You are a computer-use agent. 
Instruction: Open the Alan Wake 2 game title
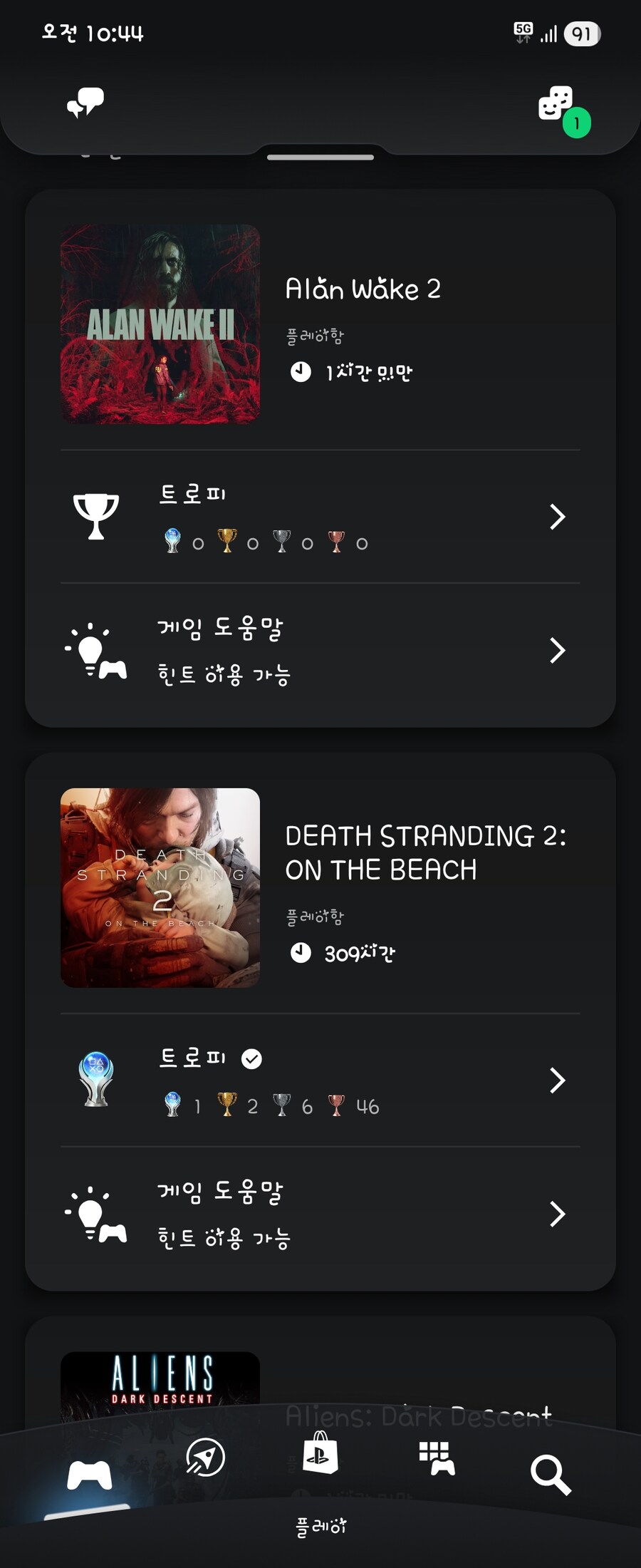pos(364,289)
